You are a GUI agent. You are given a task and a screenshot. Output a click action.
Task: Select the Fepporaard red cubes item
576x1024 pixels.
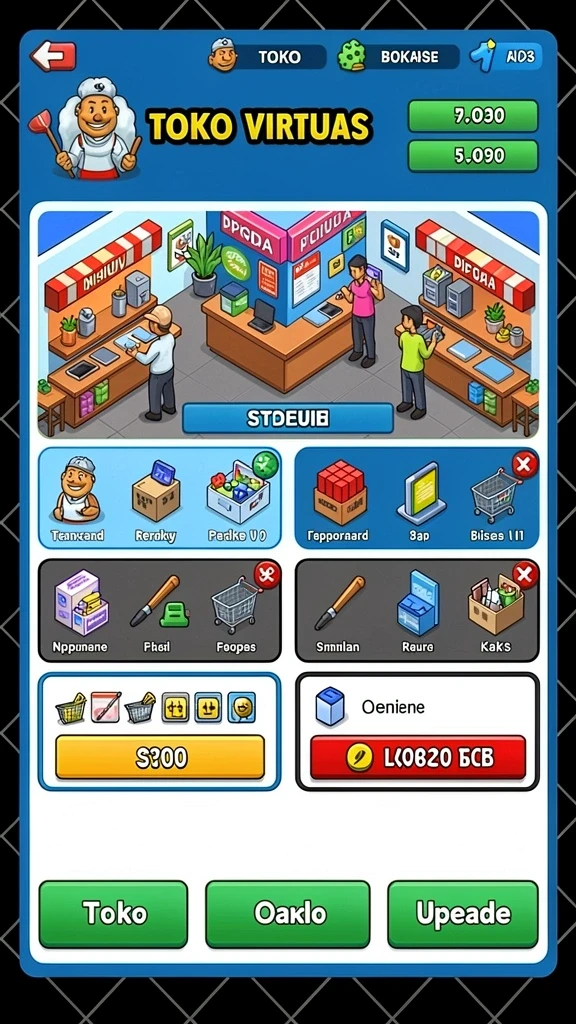338,500
